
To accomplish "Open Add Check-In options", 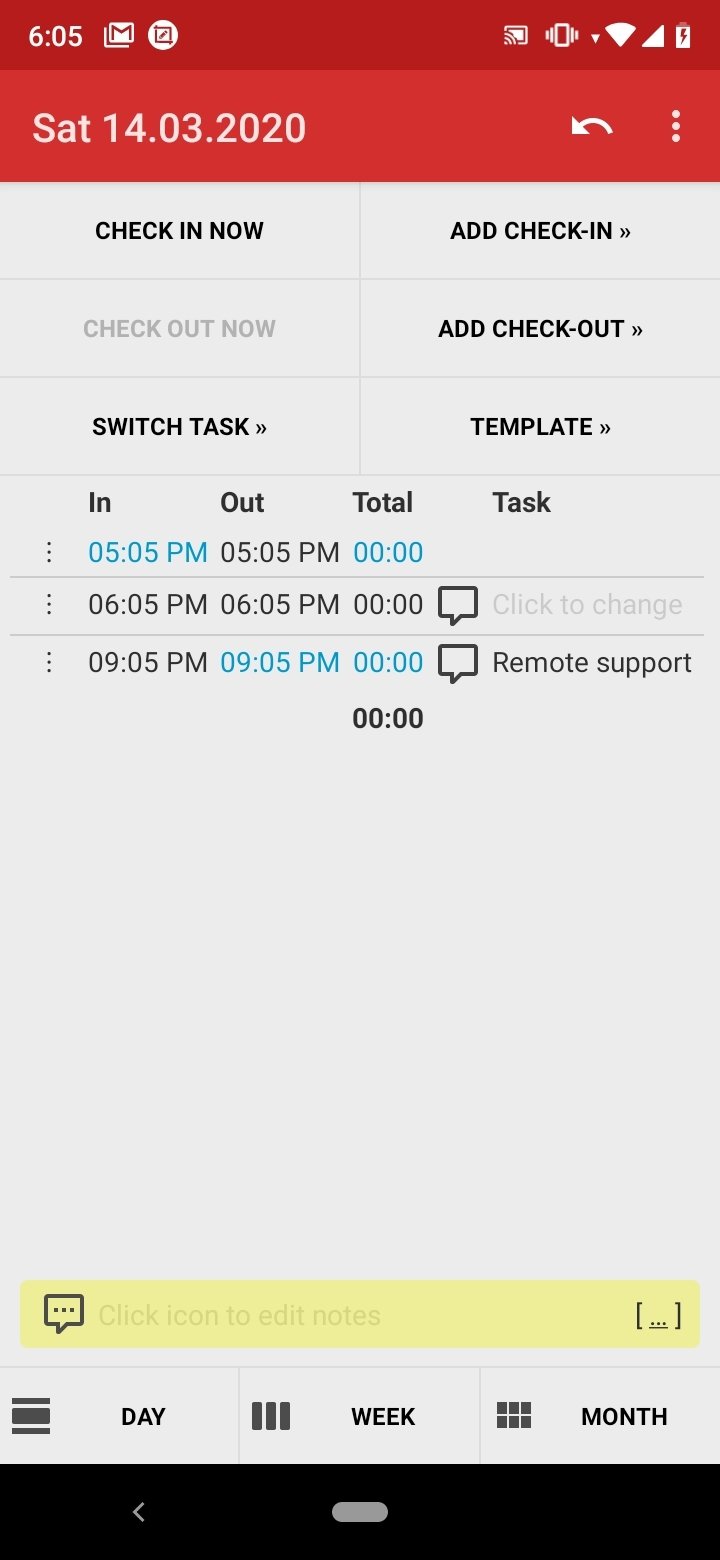I will tap(540, 231).
